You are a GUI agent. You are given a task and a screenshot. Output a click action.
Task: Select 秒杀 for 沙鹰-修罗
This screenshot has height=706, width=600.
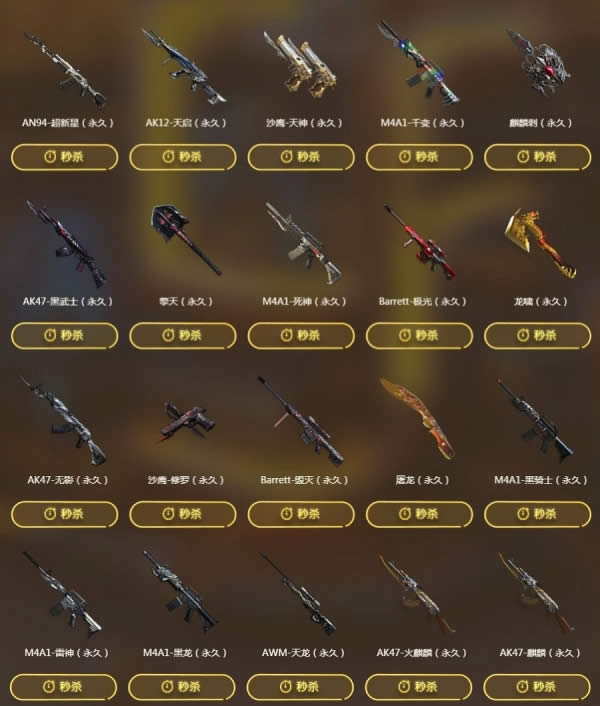click(x=183, y=514)
